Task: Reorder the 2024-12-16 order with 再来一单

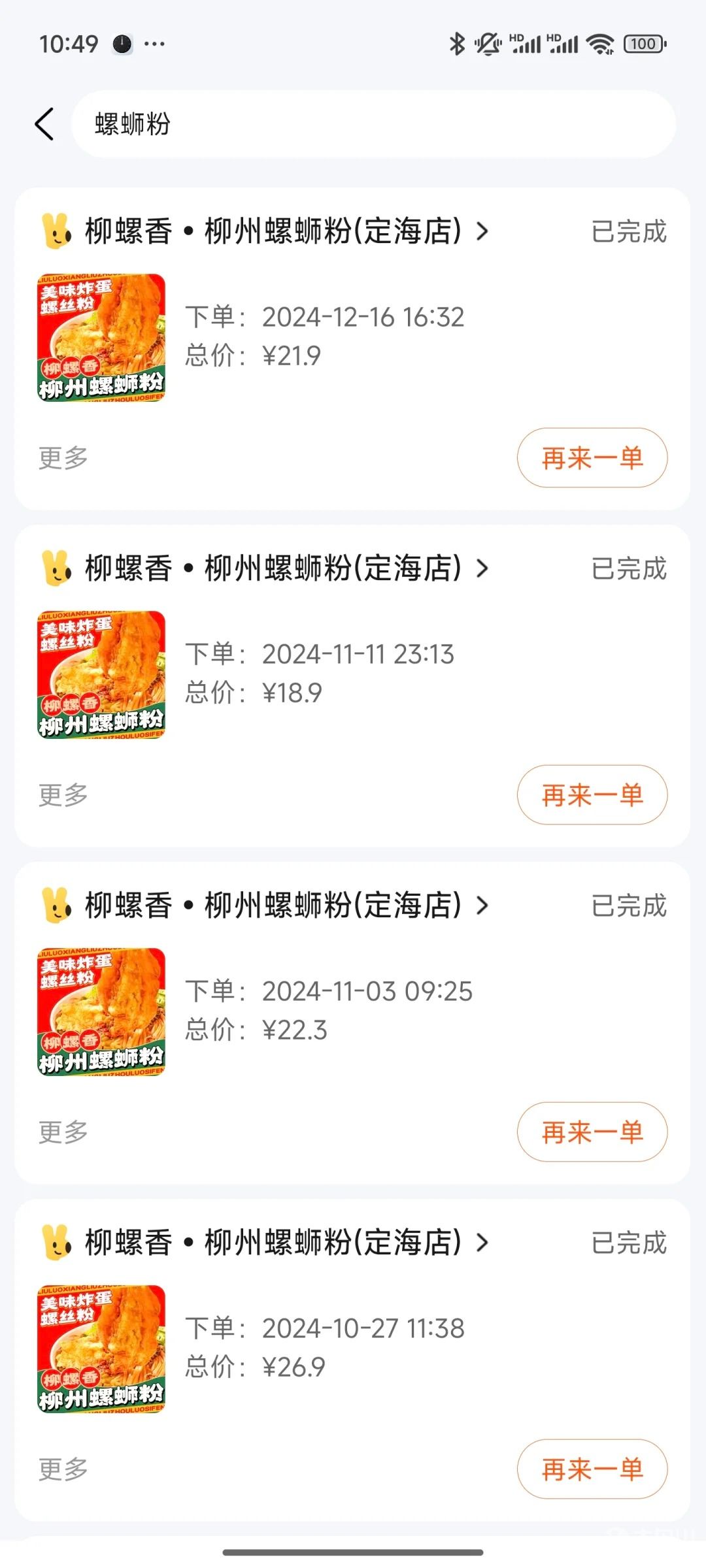Action: (592, 457)
